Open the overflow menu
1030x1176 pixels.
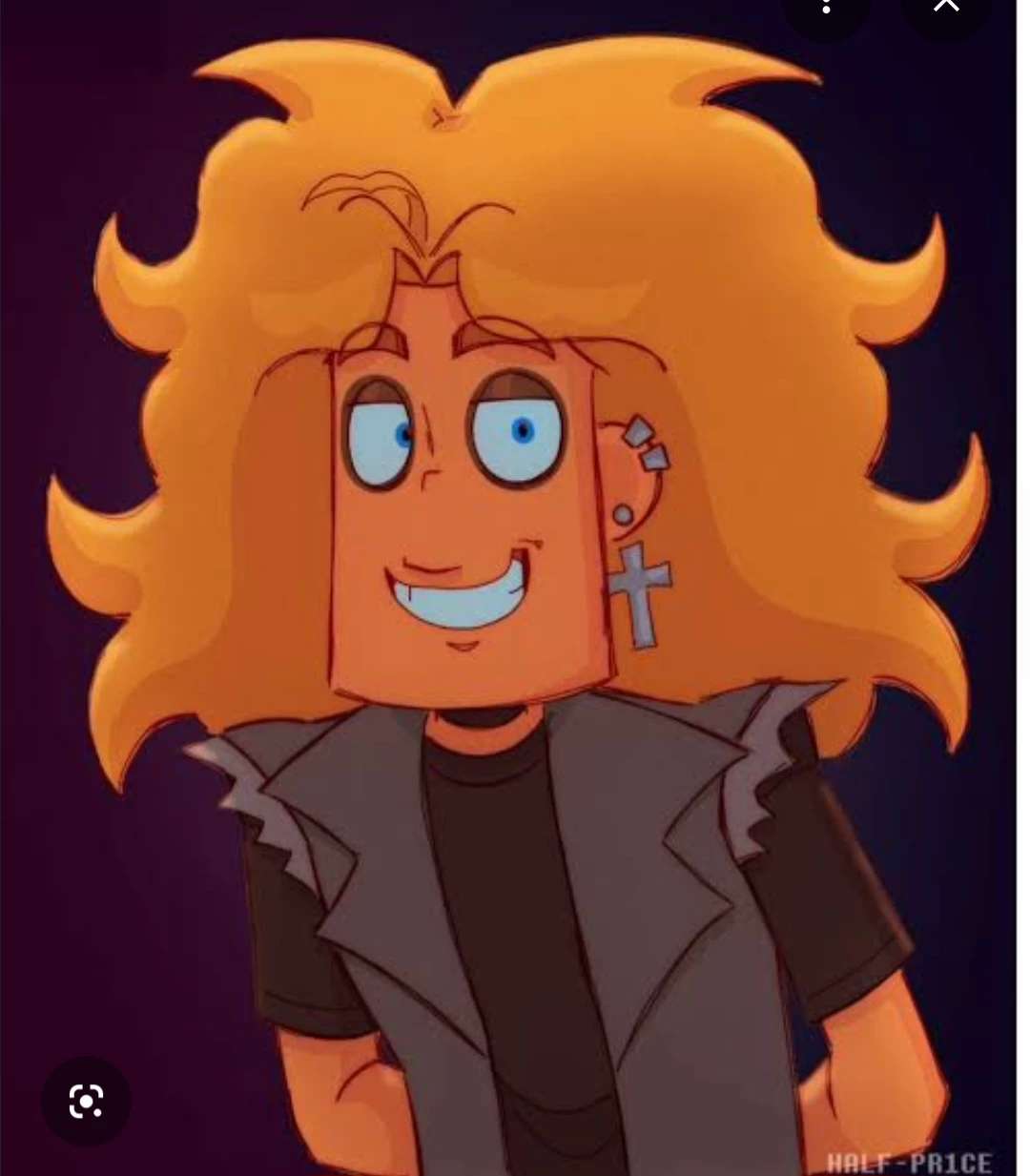tap(826, 8)
